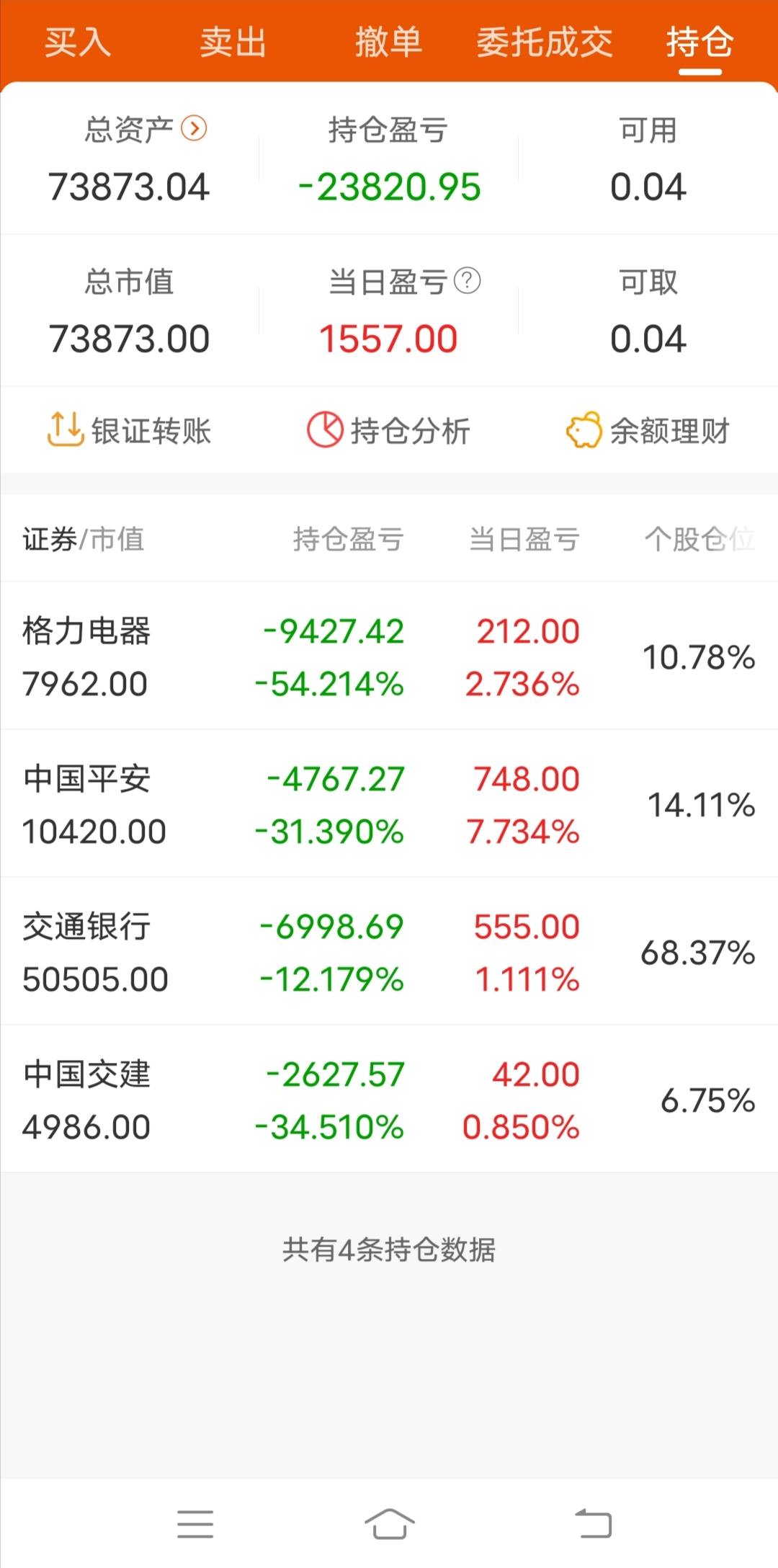Switch to the 卖出 tab

click(233, 42)
